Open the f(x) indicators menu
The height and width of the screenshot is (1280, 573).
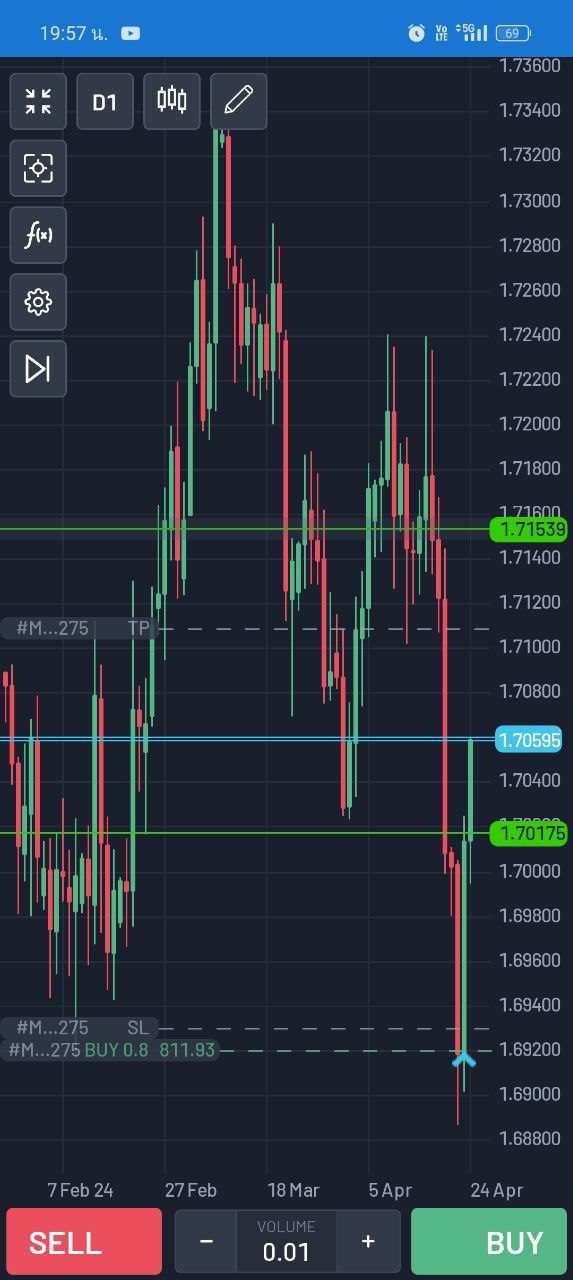pyautogui.click(x=38, y=235)
